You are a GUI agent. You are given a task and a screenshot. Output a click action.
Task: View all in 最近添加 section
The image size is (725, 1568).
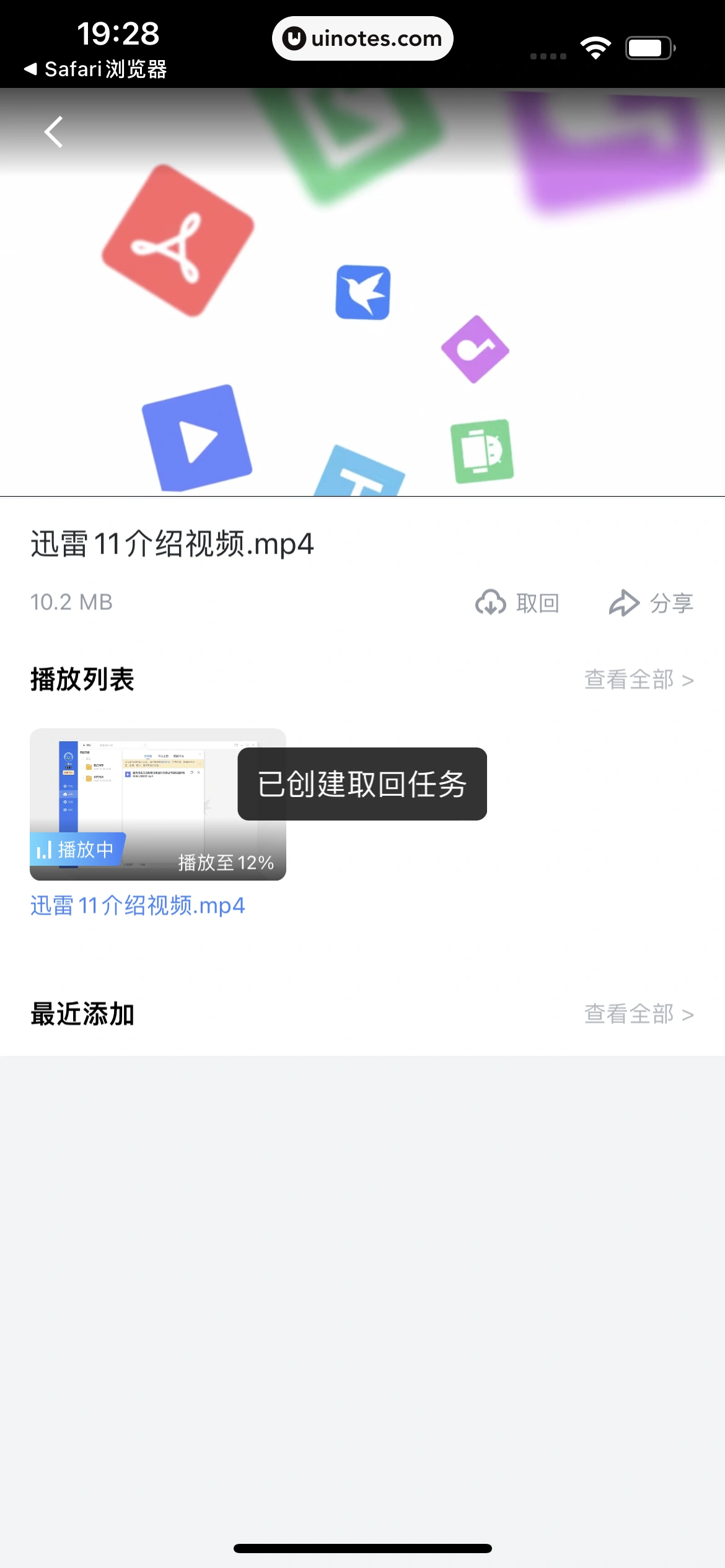click(x=638, y=1014)
